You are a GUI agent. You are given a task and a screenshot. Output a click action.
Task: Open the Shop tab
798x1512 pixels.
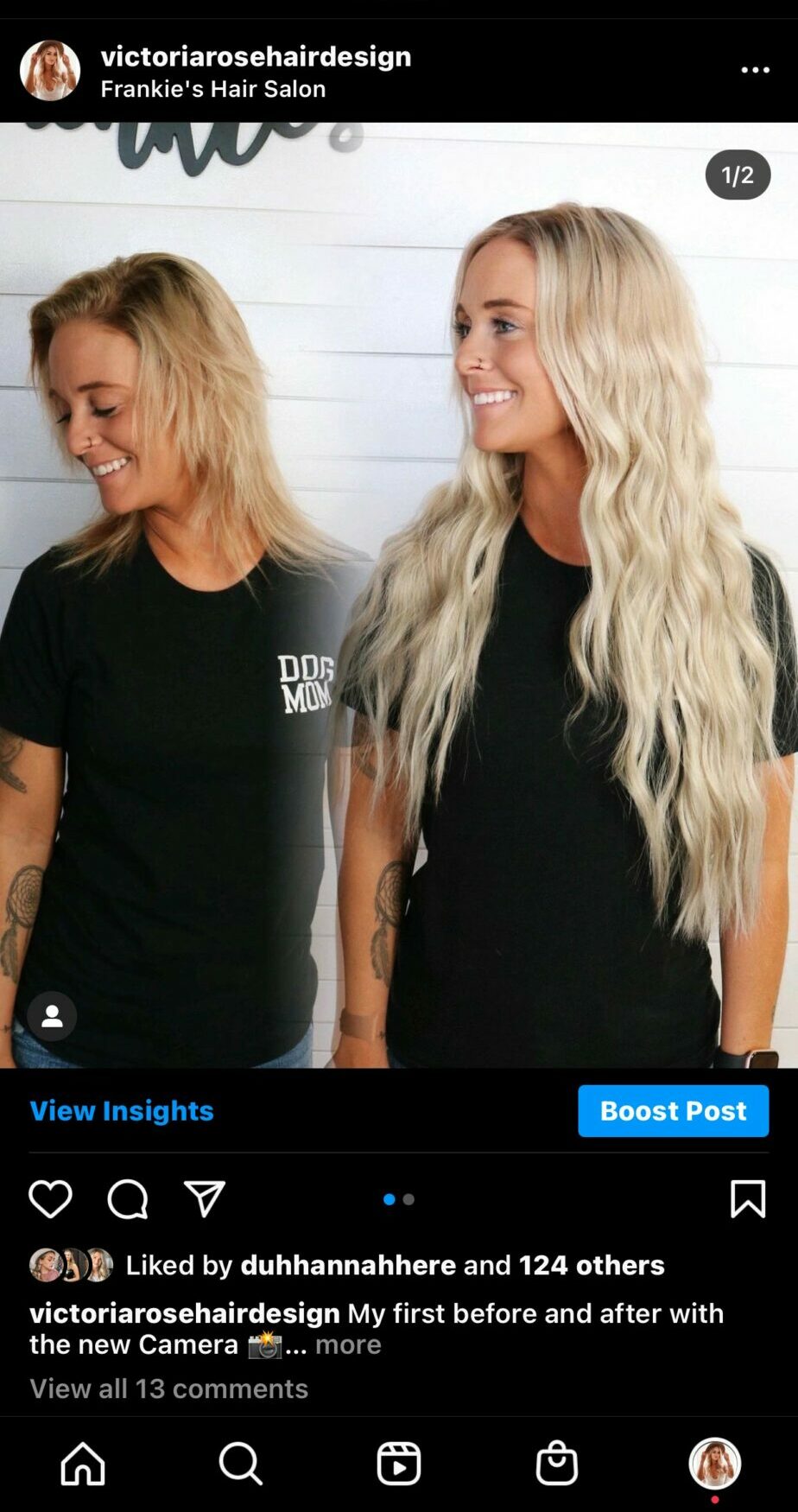click(557, 1464)
